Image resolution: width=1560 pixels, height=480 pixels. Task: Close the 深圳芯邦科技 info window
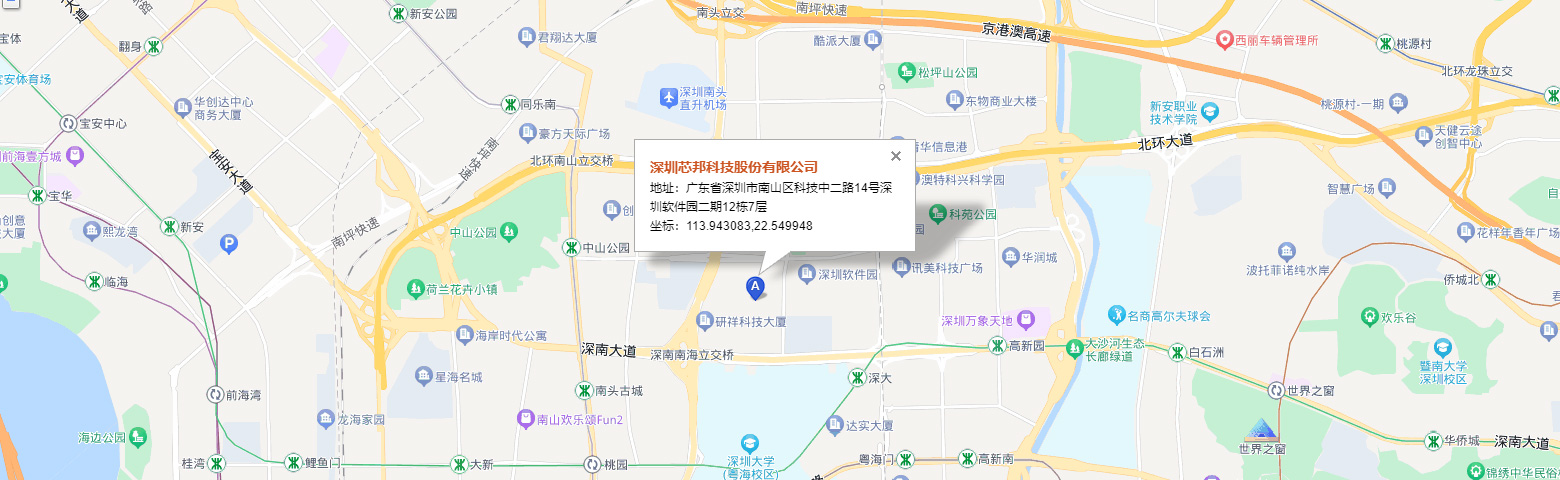click(x=895, y=156)
